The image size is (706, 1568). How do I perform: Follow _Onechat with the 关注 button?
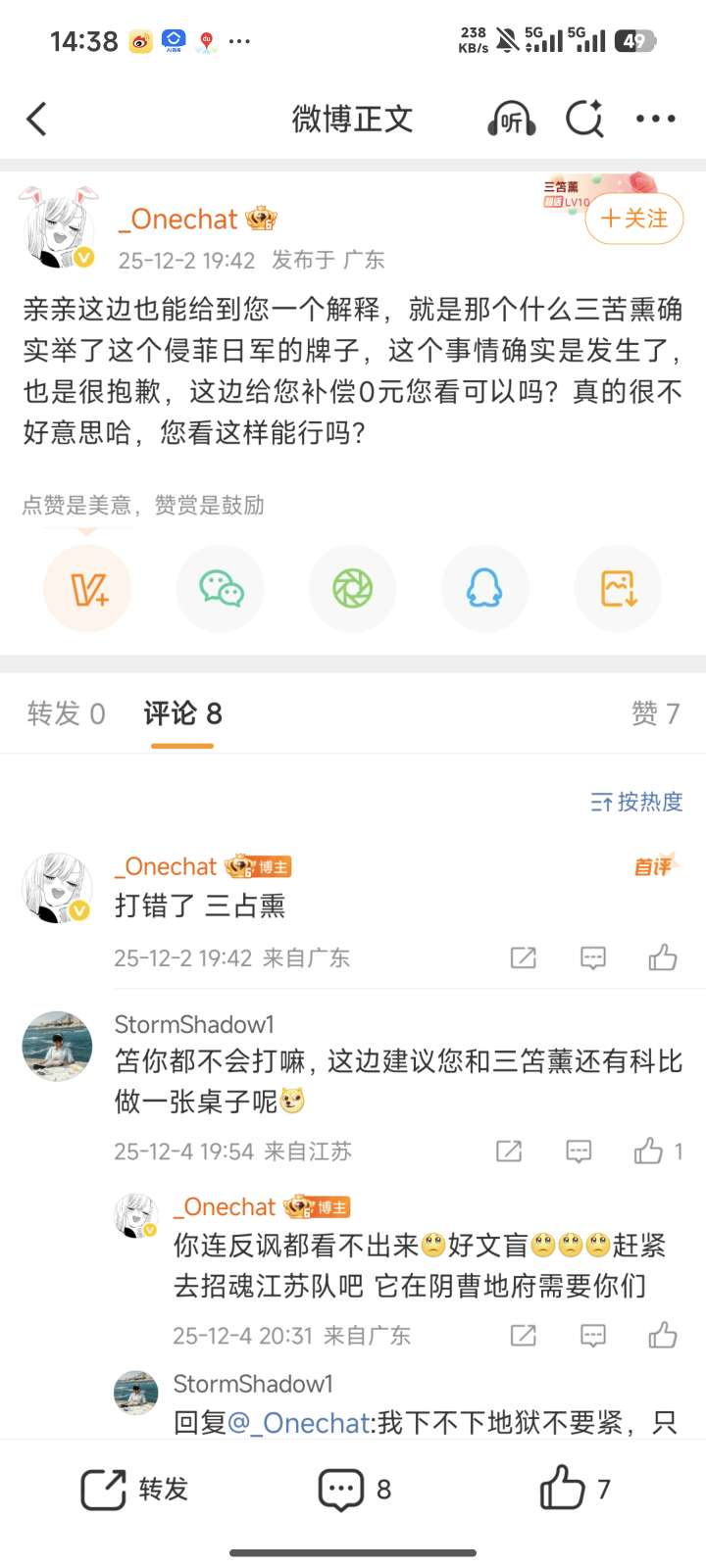(x=633, y=219)
